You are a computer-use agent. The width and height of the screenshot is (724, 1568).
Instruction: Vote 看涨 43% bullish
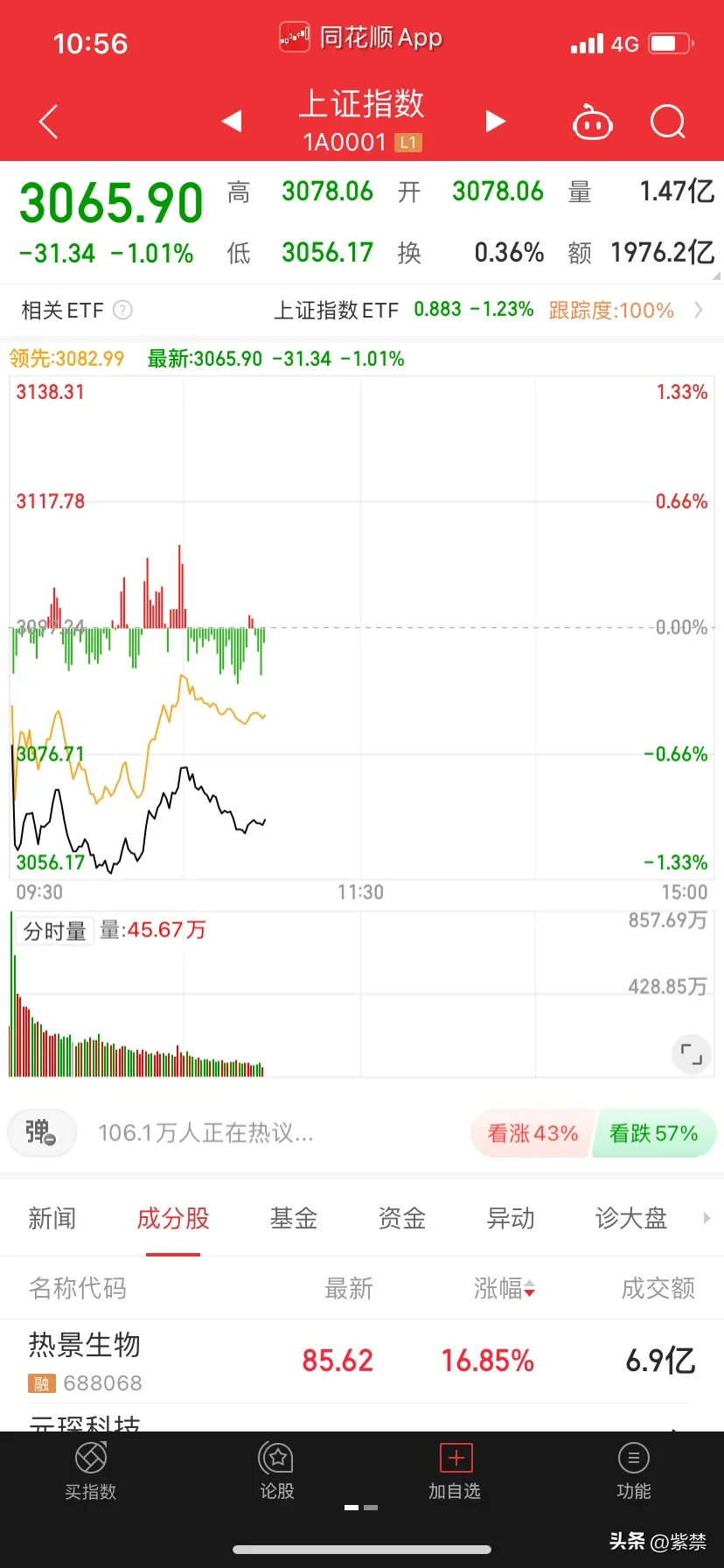[533, 1133]
